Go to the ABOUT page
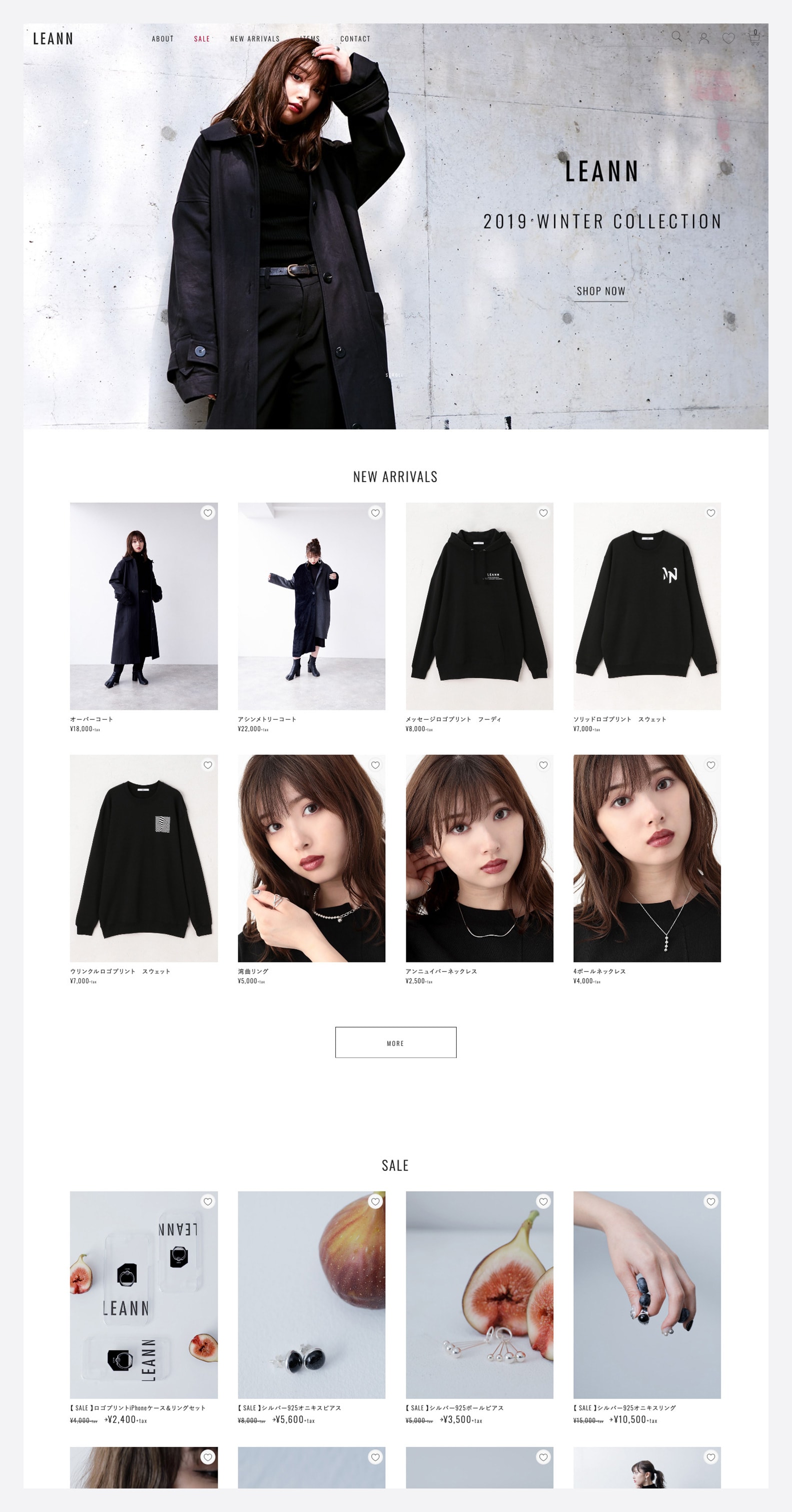The width and height of the screenshot is (792, 1512). tap(163, 39)
